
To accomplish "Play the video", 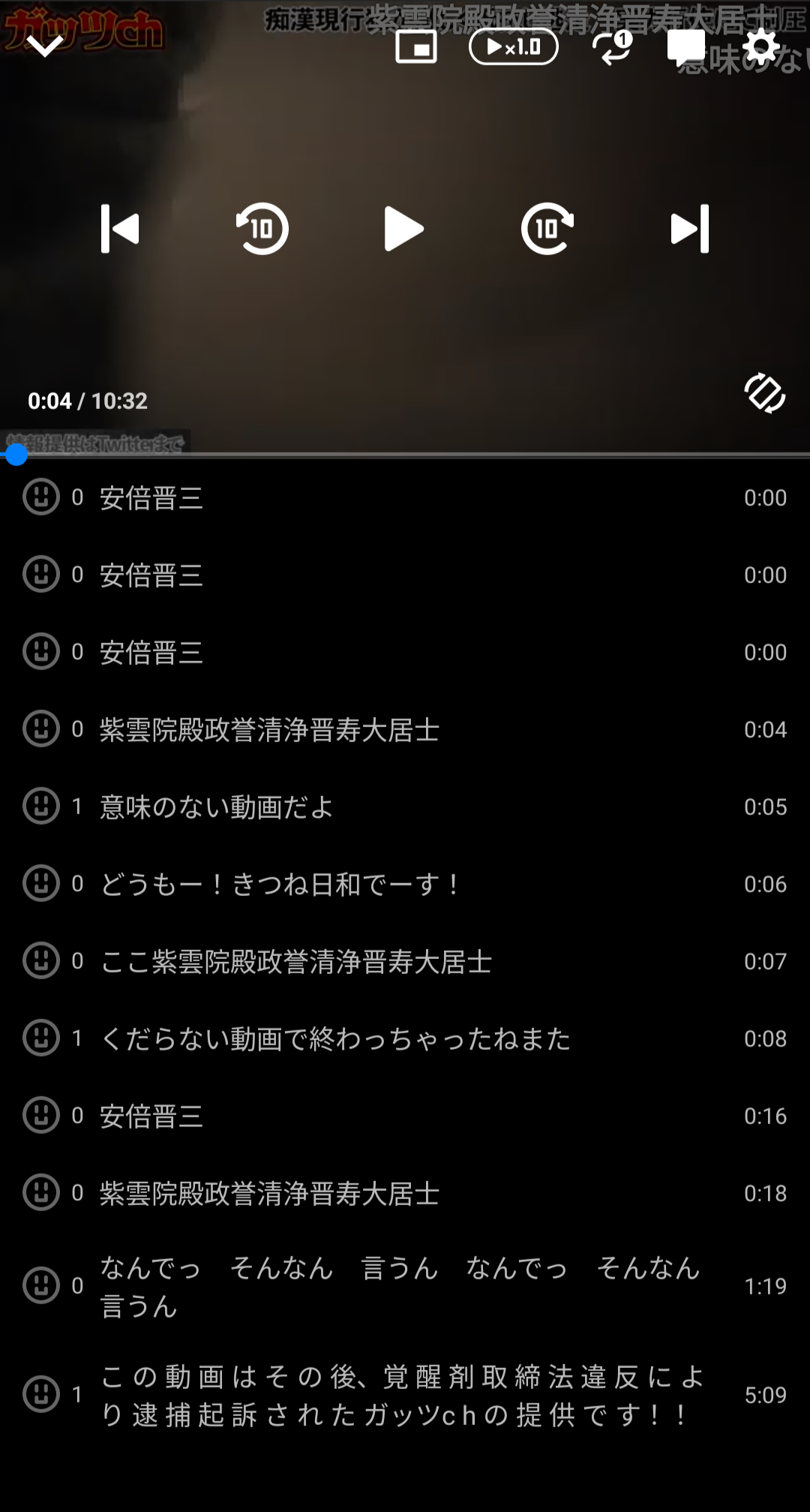I will [x=403, y=229].
